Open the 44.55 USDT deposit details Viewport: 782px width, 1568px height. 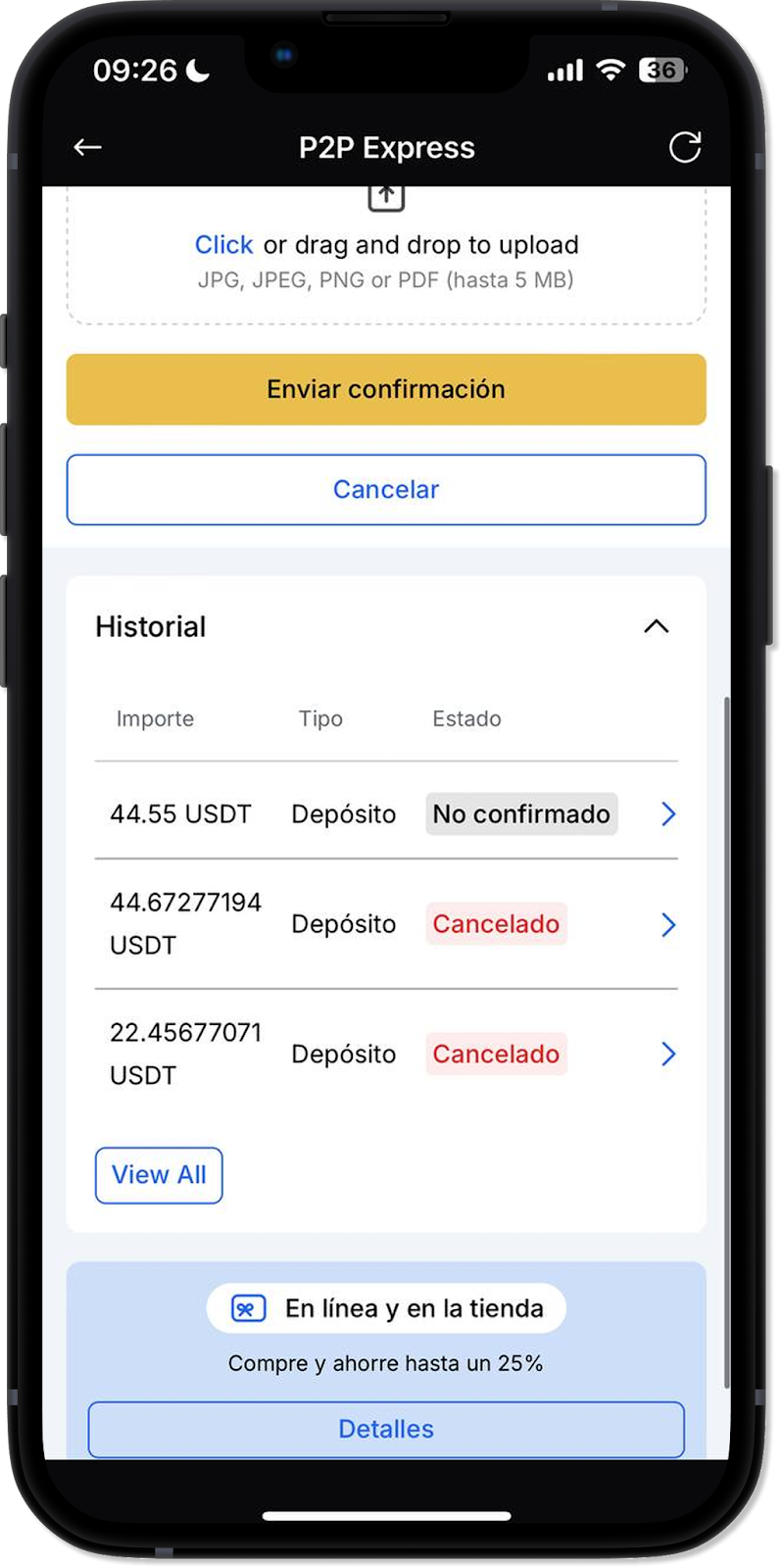click(x=668, y=813)
